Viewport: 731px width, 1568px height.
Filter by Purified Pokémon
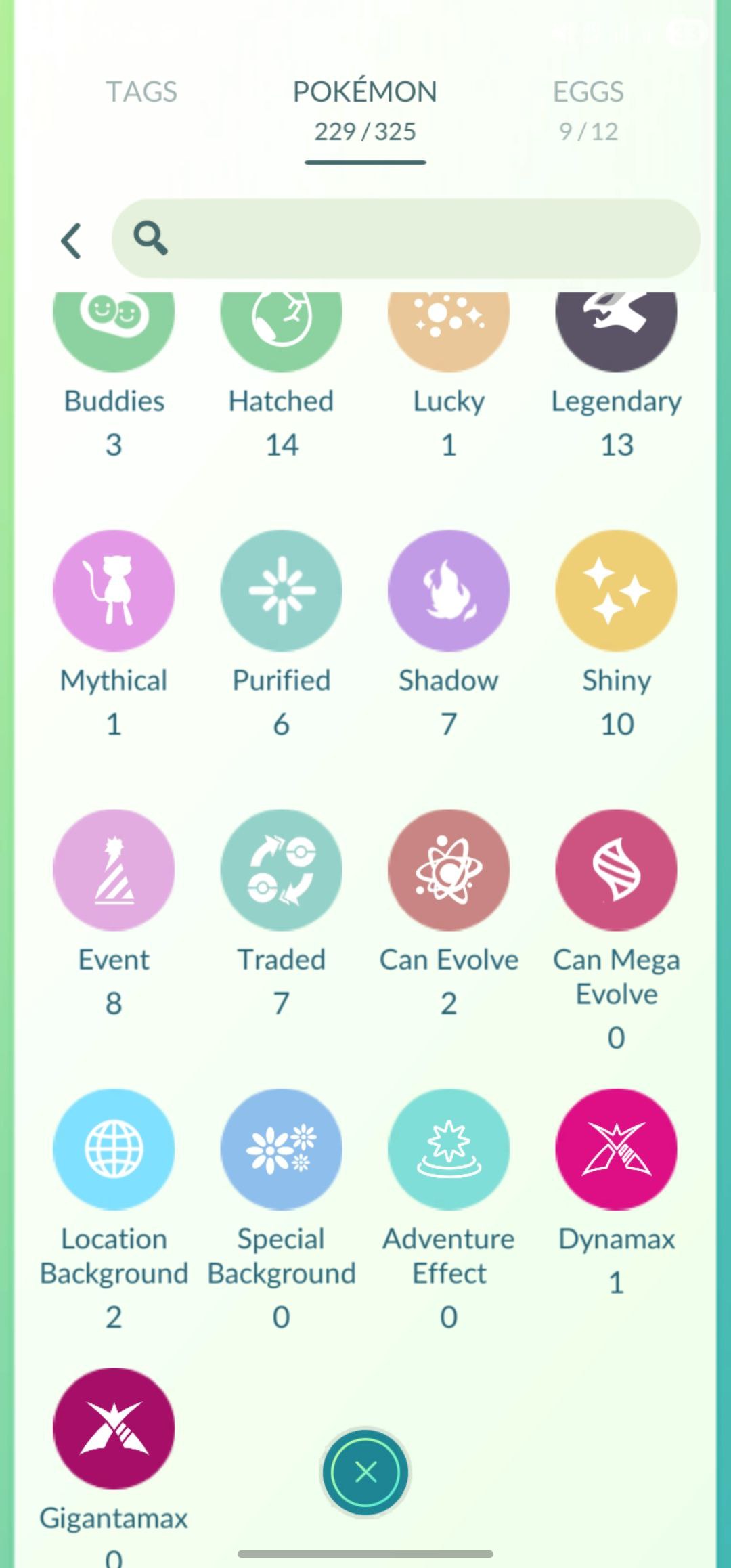tap(281, 591)
